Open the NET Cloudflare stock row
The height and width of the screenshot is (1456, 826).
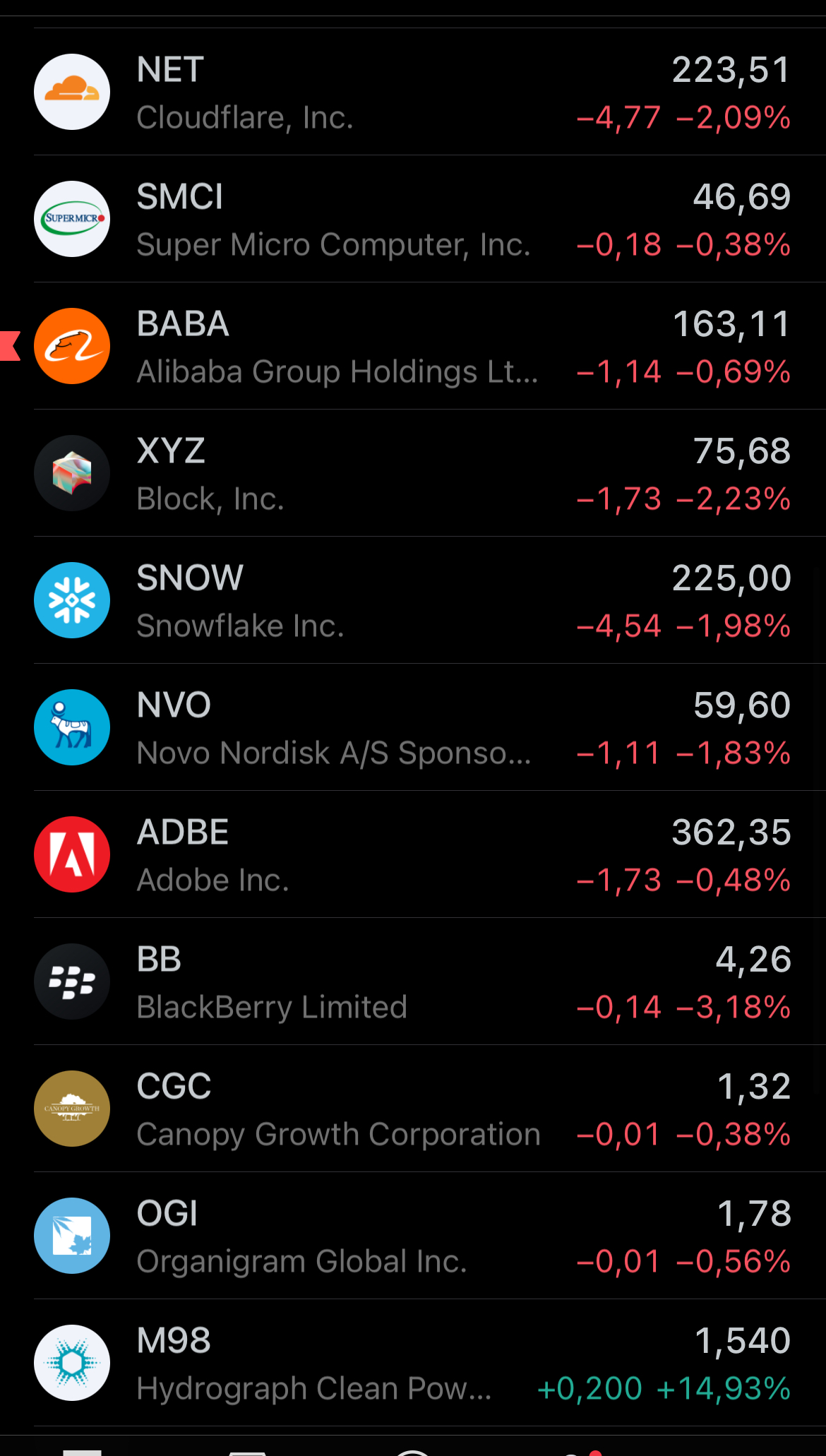pyautogui.click(x=413, y=92)
